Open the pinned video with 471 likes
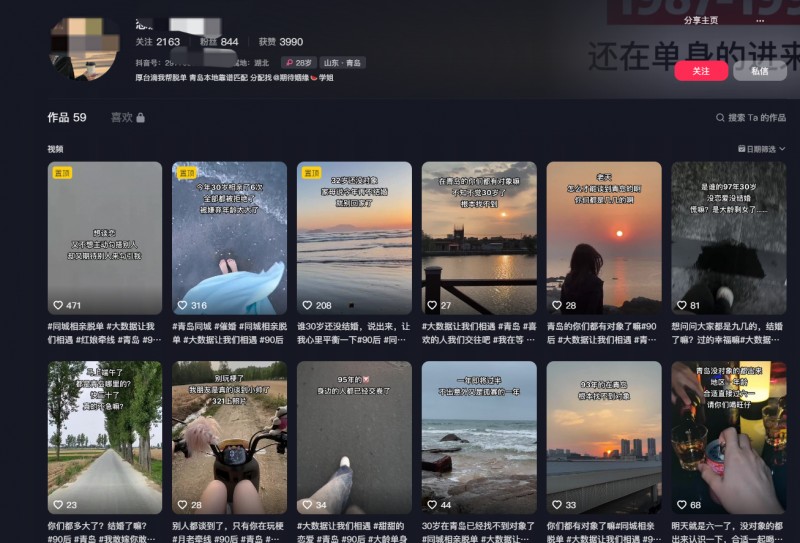The width and height of the screenshot is (800, 543). [x=104, y=238]
